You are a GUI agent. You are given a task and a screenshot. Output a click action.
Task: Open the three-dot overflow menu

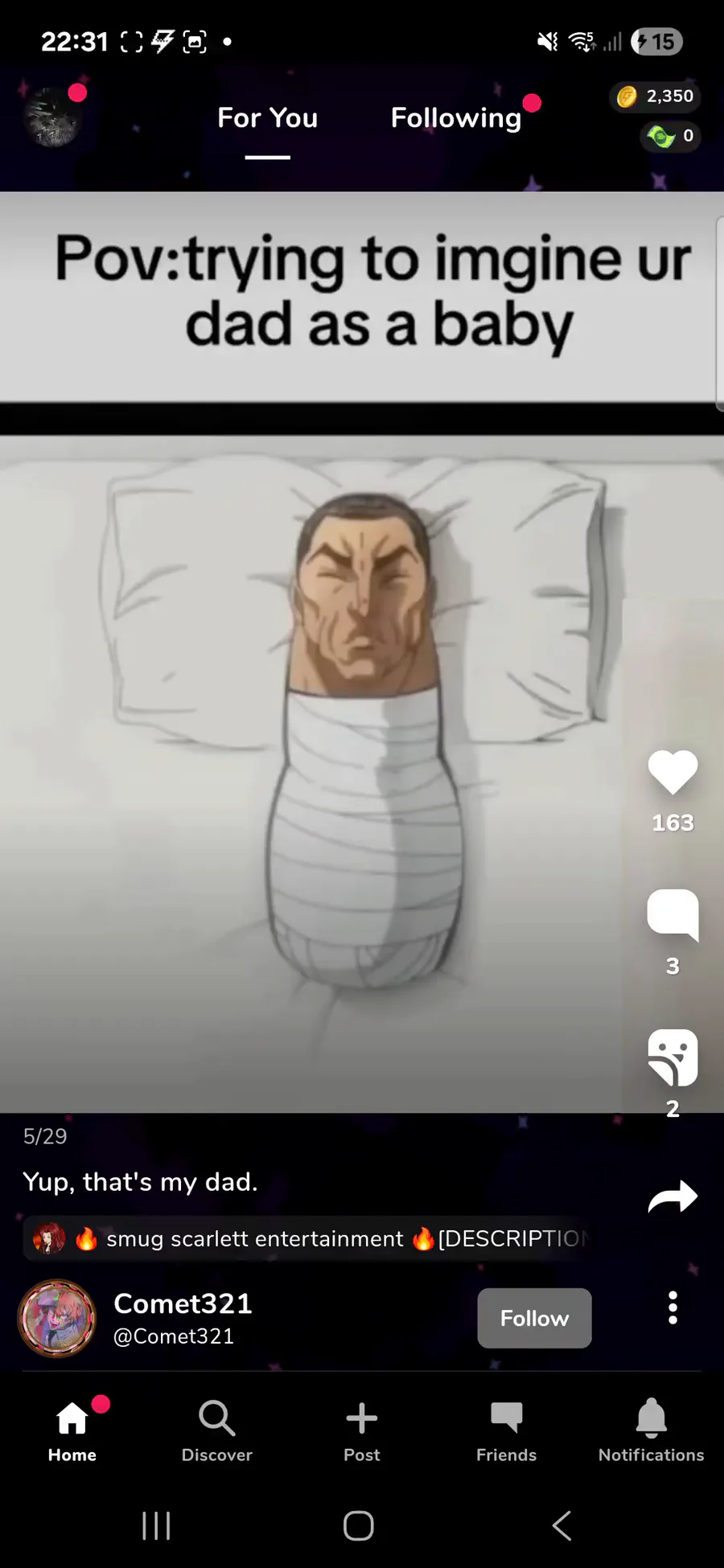673,1308
